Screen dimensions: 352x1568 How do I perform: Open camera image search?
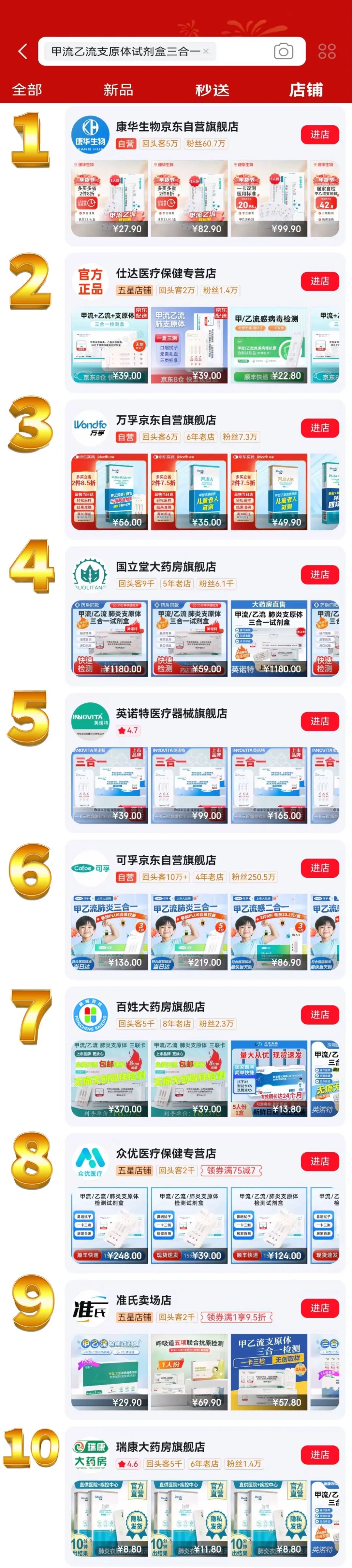coord(283,52)
